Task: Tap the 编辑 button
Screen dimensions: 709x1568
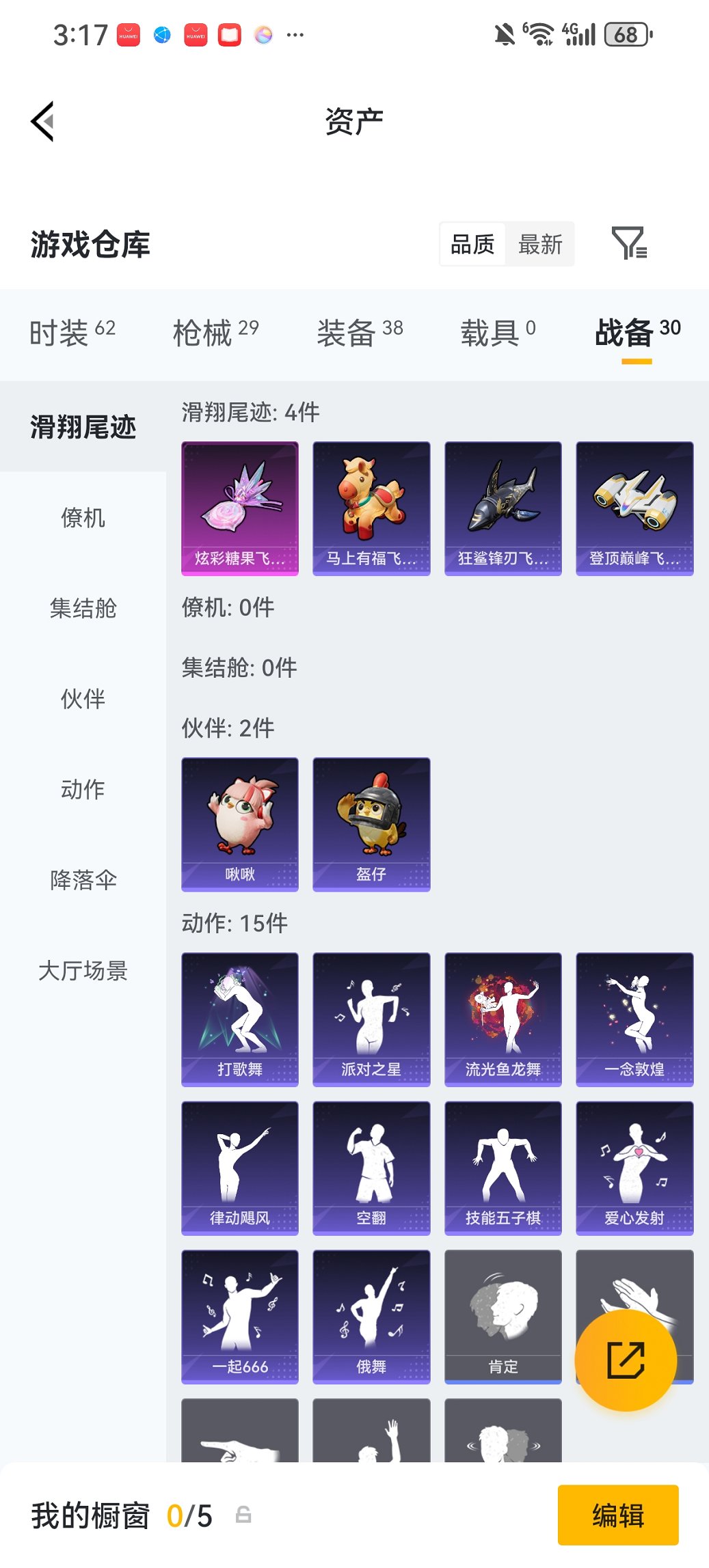Action: tap(617, 1515)
